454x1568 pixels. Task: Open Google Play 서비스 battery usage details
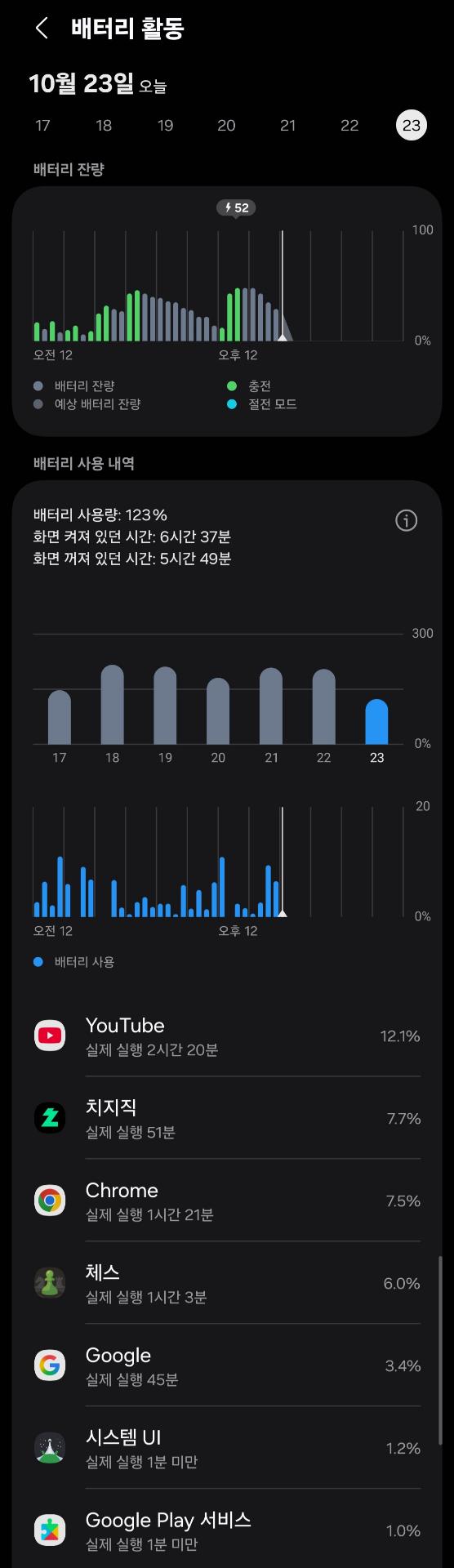[x=227, y=1530]
